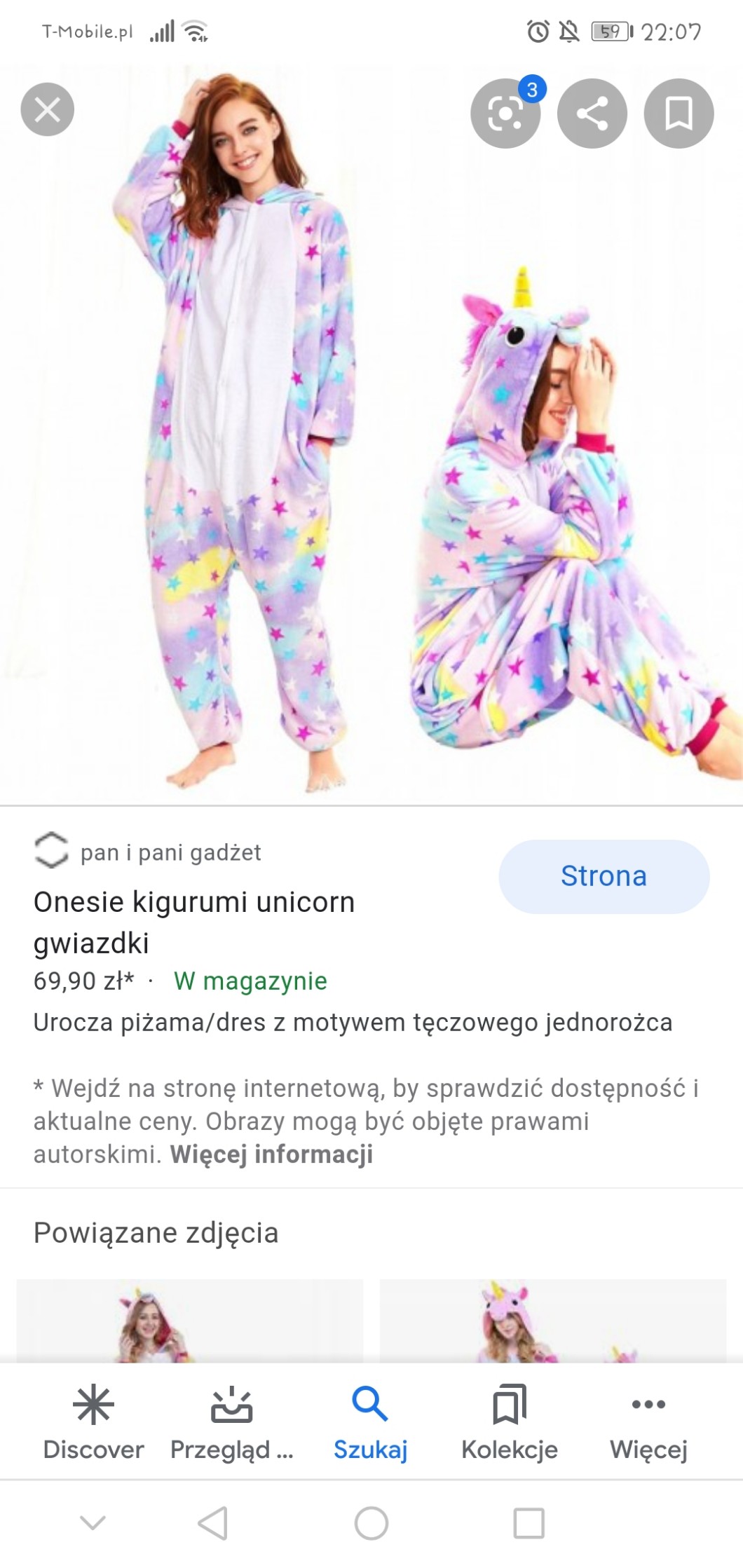Open Onesie kigurumi unicorn gwiazdki product
Screen dimensions: 743x1568
tap(194, 922)
